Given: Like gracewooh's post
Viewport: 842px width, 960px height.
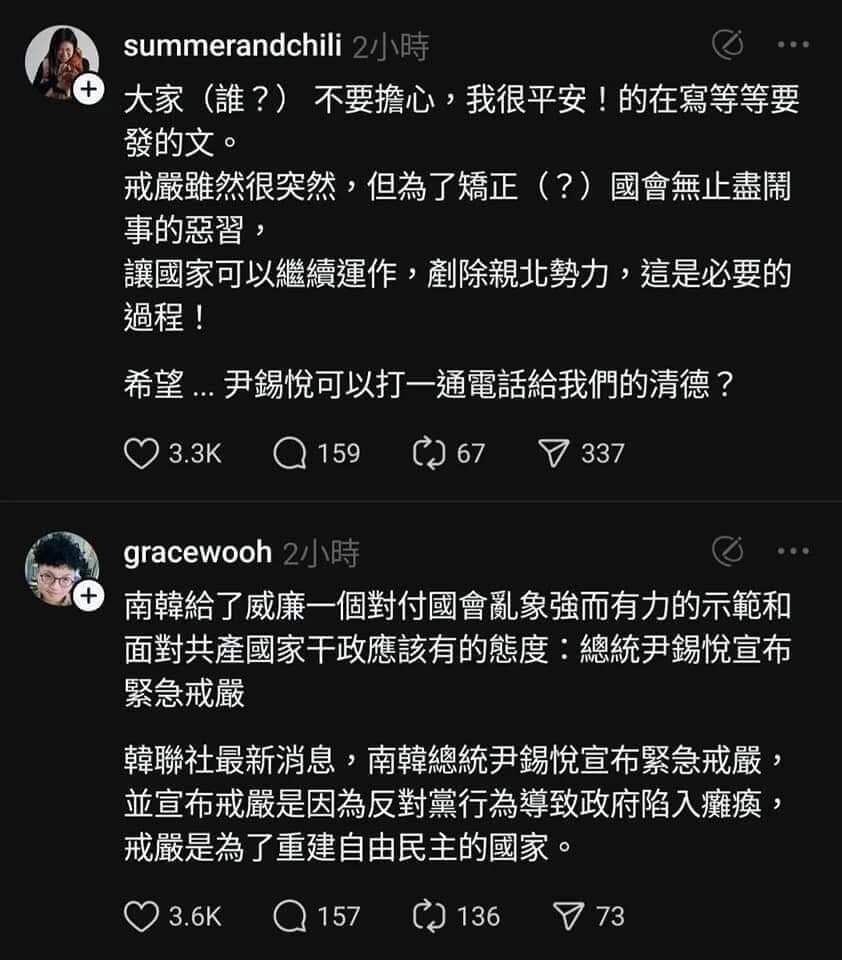Looking at the screenshot, I should [142, 915].
